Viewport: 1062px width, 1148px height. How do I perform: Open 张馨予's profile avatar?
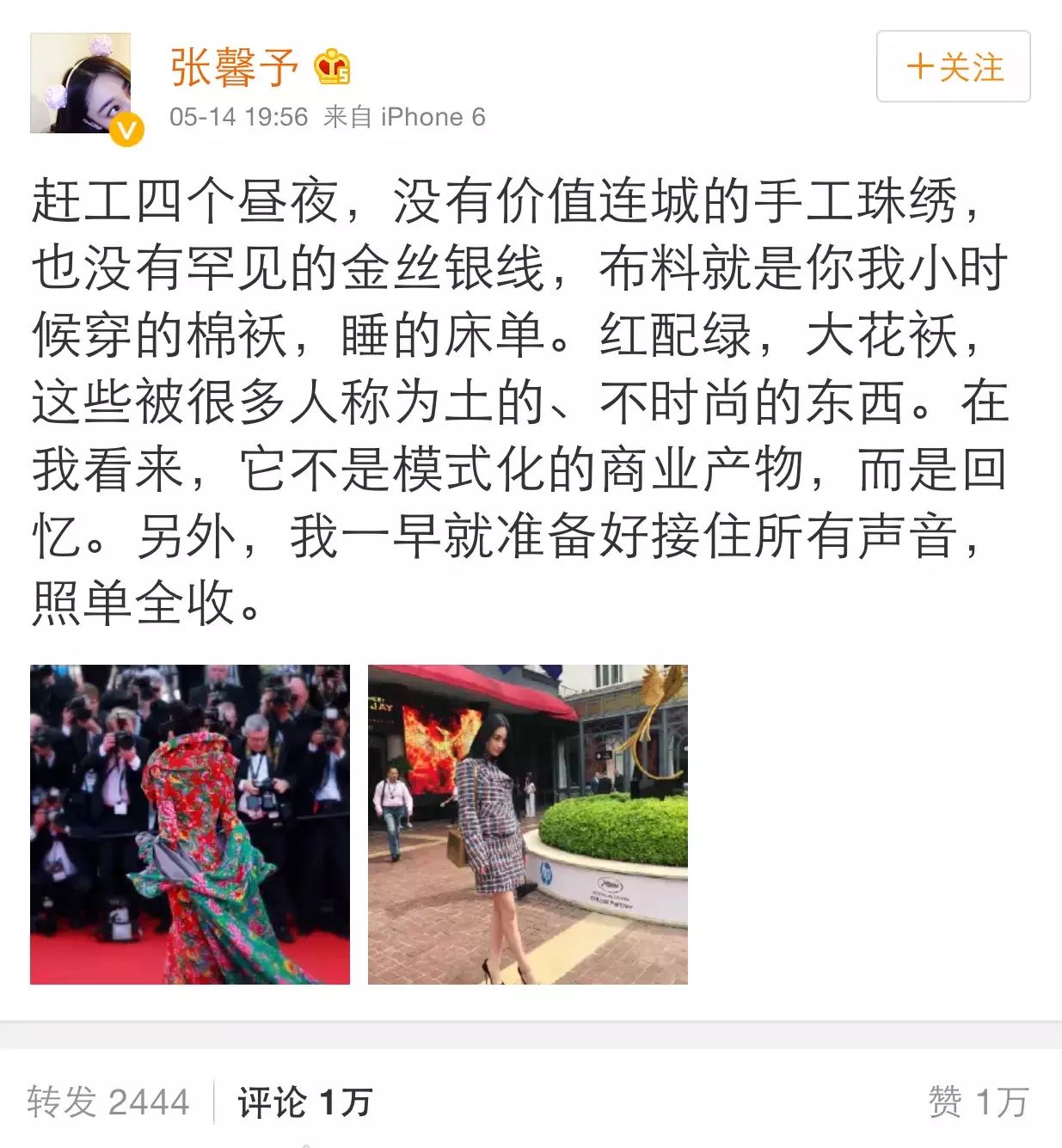click(81, 83)
